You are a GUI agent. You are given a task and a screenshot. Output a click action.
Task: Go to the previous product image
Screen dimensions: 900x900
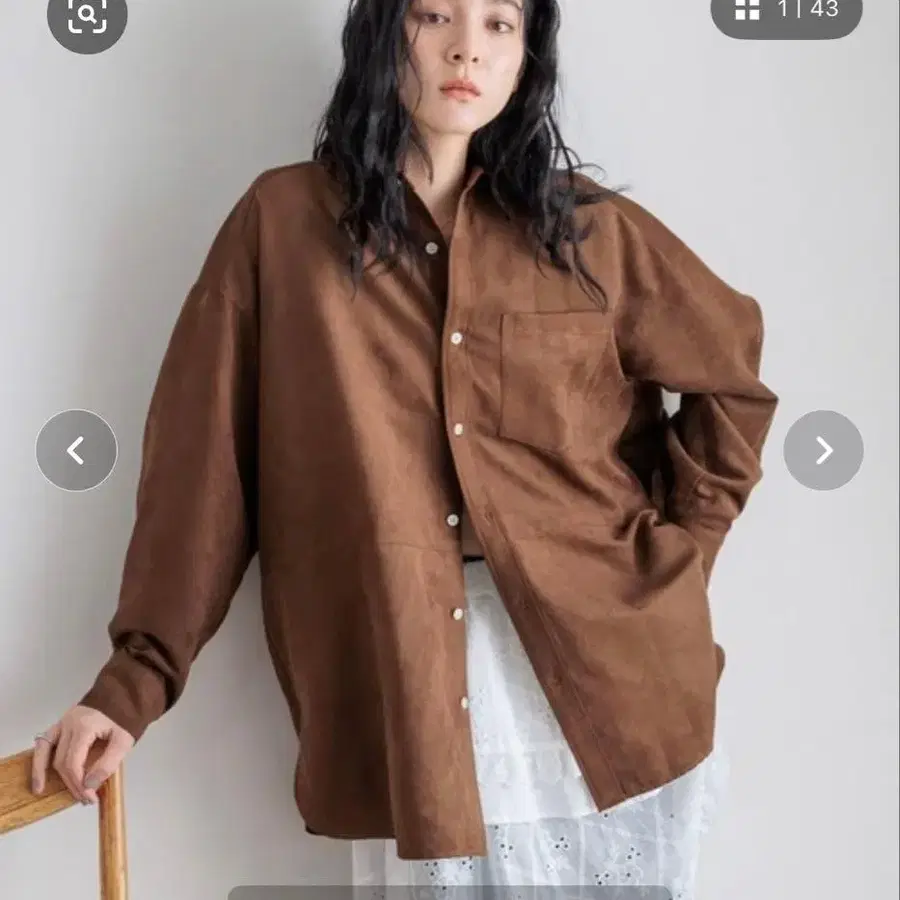pyautogui.click(x=76, y=450)
